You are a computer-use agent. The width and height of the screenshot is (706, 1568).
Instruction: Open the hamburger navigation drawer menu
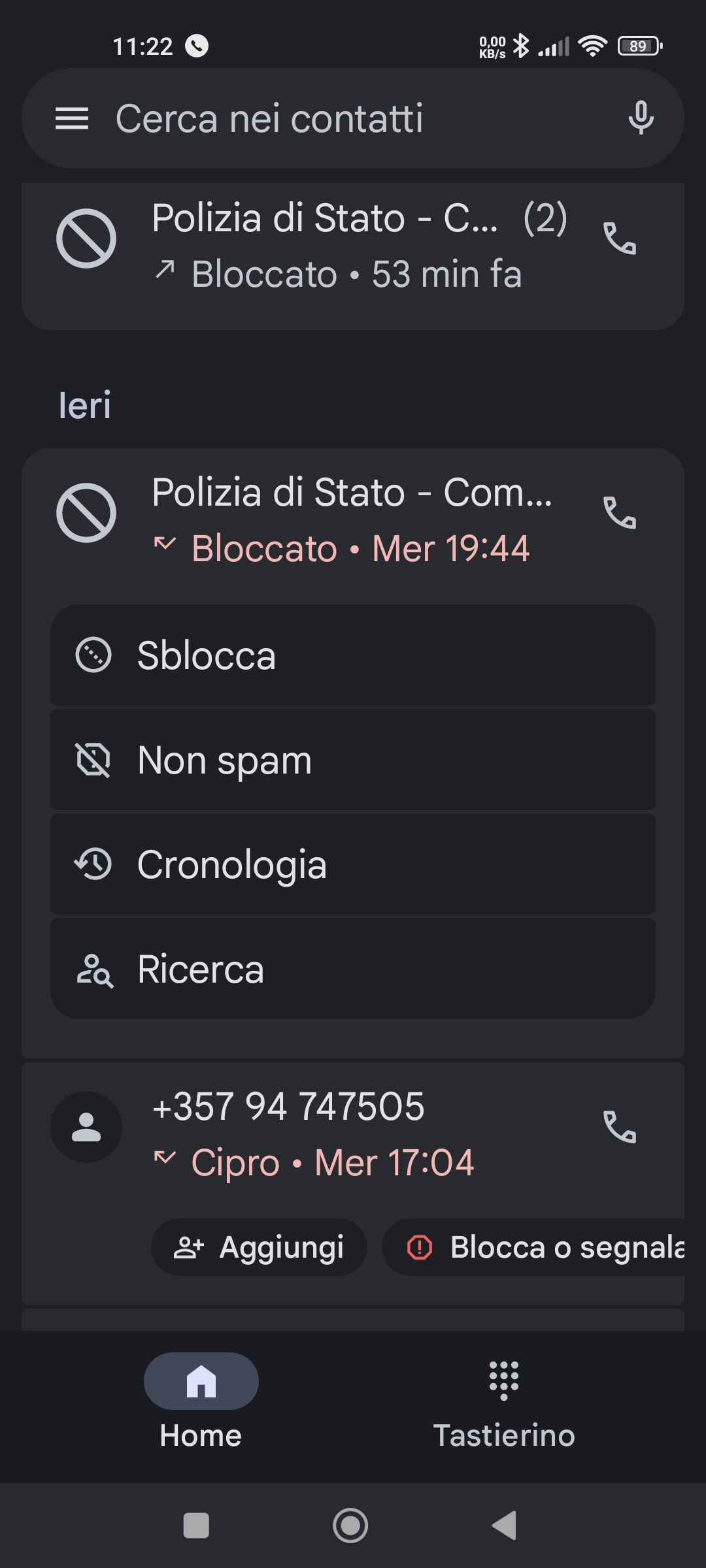(x=72, y=118)
